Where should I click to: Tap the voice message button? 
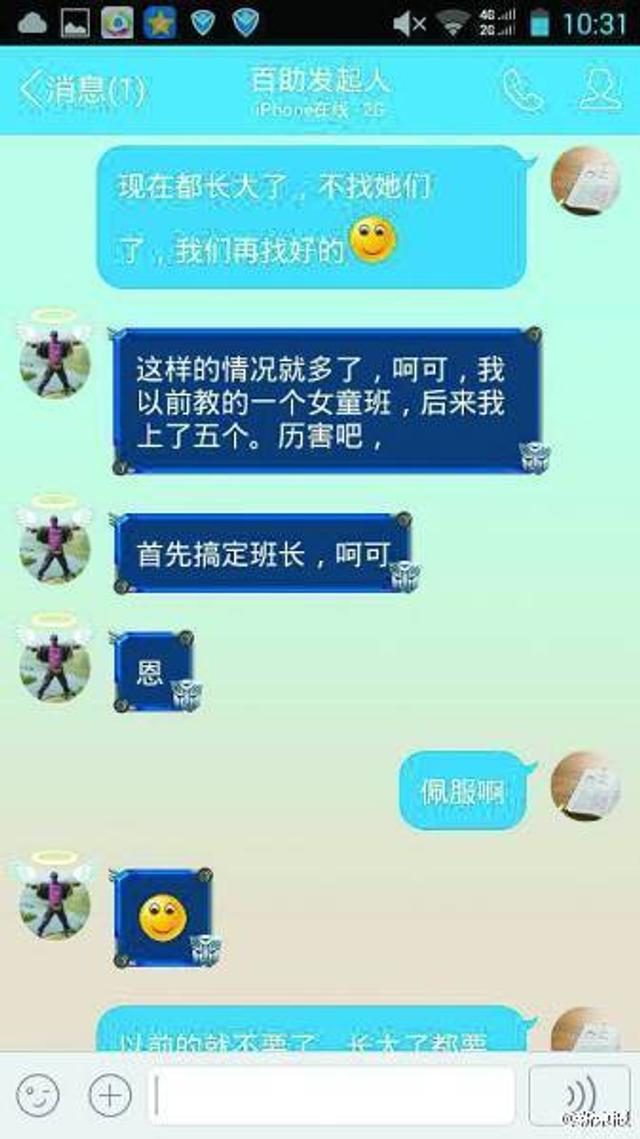click(579, 1095)
